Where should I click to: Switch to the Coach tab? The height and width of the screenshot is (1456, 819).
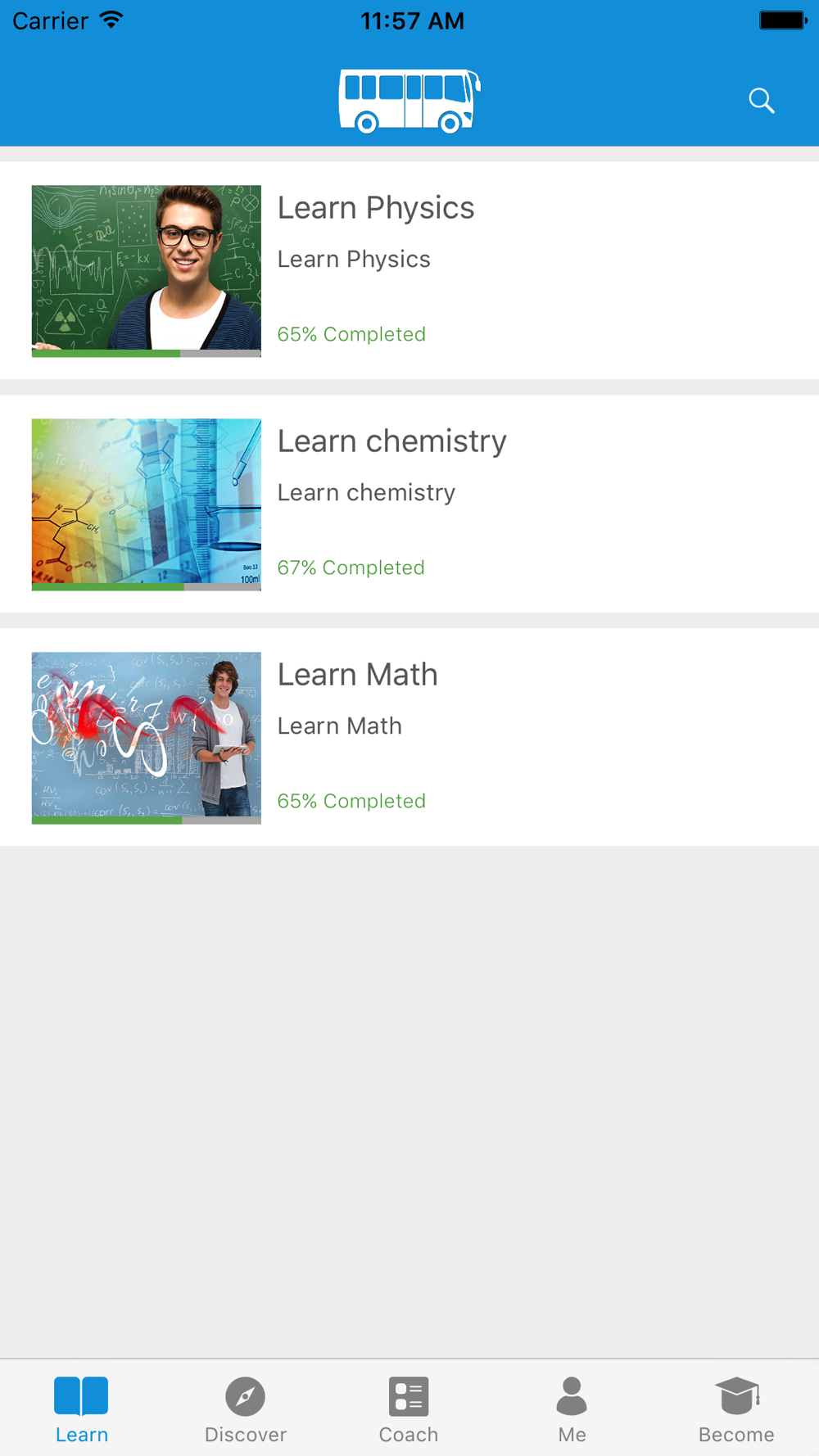pyautogui.click(x=409, y=1410)
